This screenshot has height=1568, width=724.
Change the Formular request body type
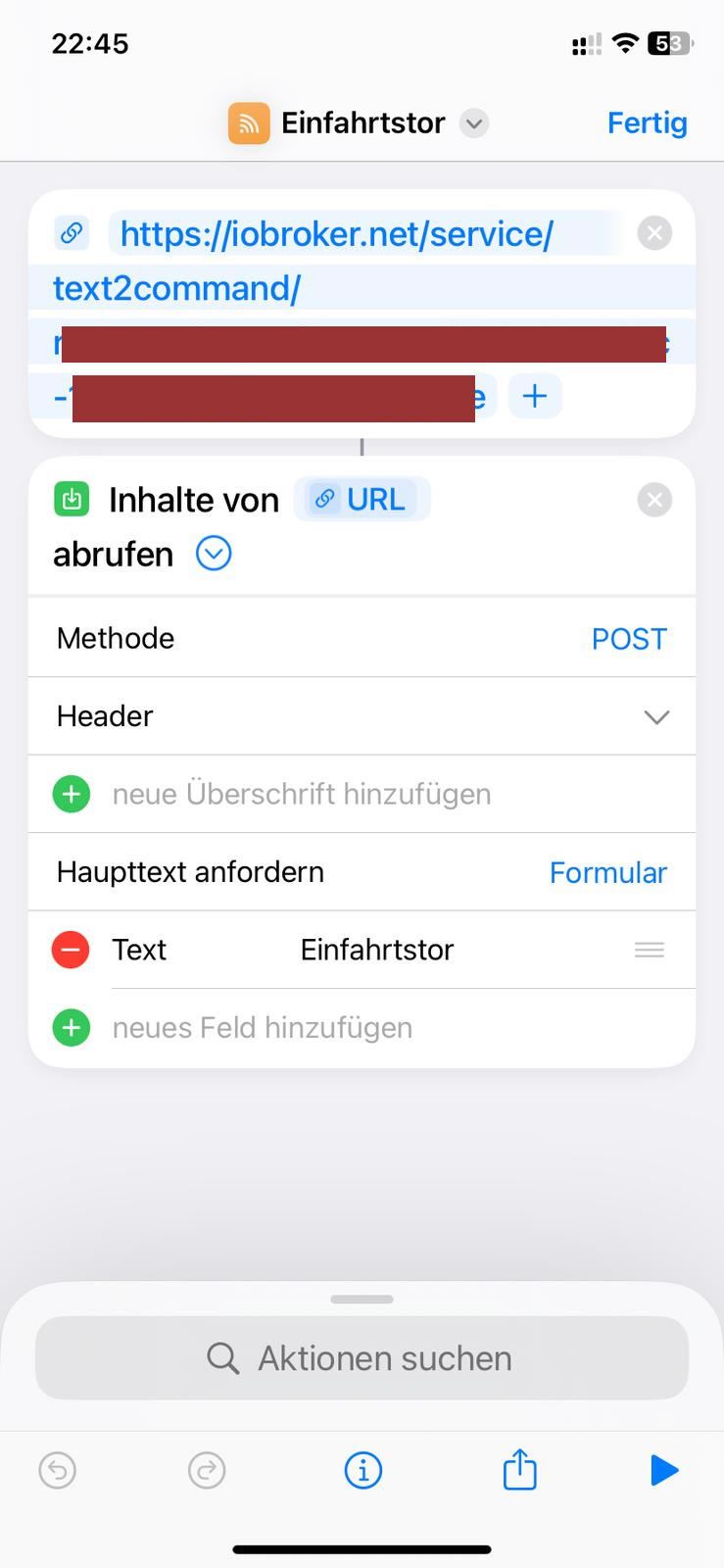point(607,872)
